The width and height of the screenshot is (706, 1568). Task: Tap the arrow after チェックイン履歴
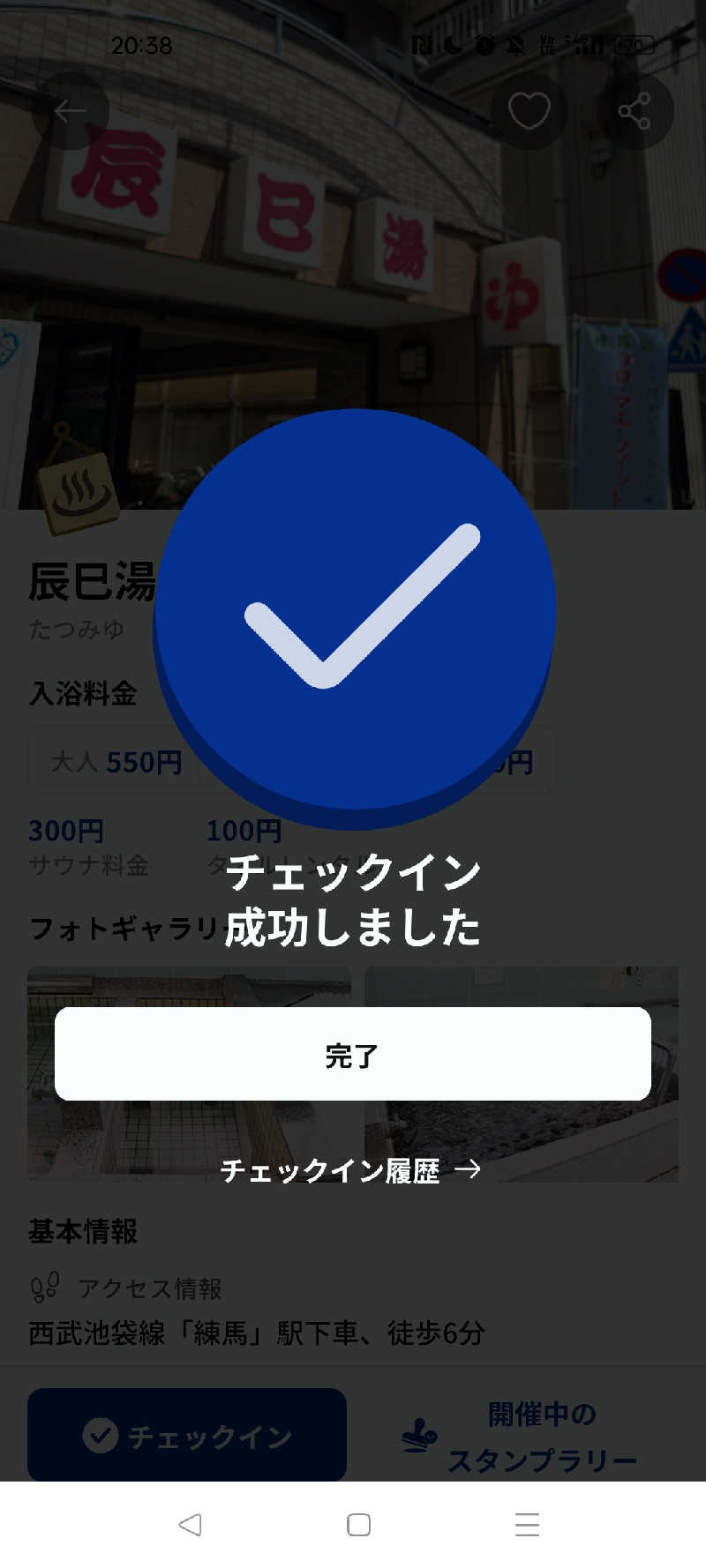click(x=469, y=1171)
